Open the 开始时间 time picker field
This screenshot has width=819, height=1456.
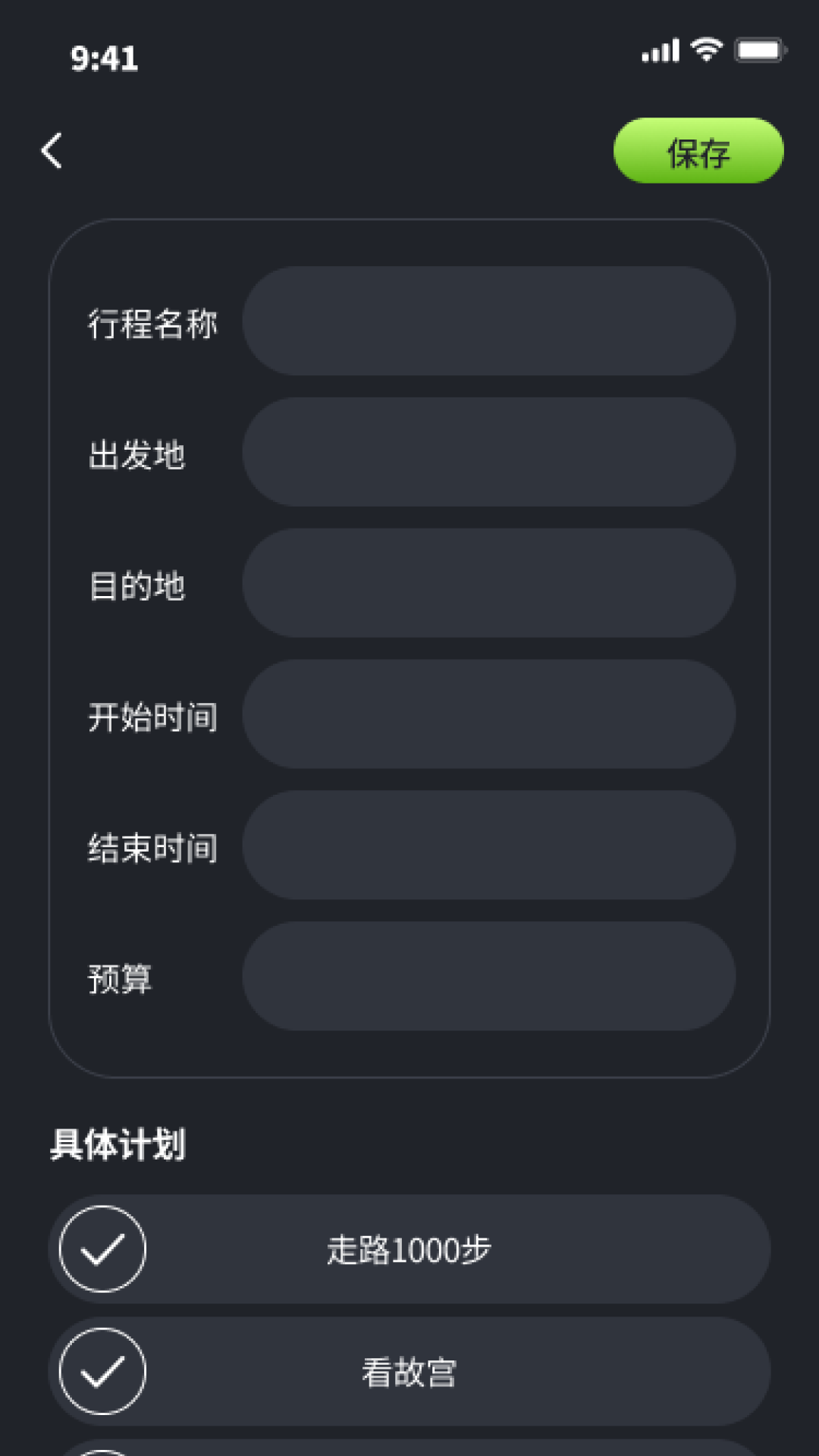click(x=489, y=715)
